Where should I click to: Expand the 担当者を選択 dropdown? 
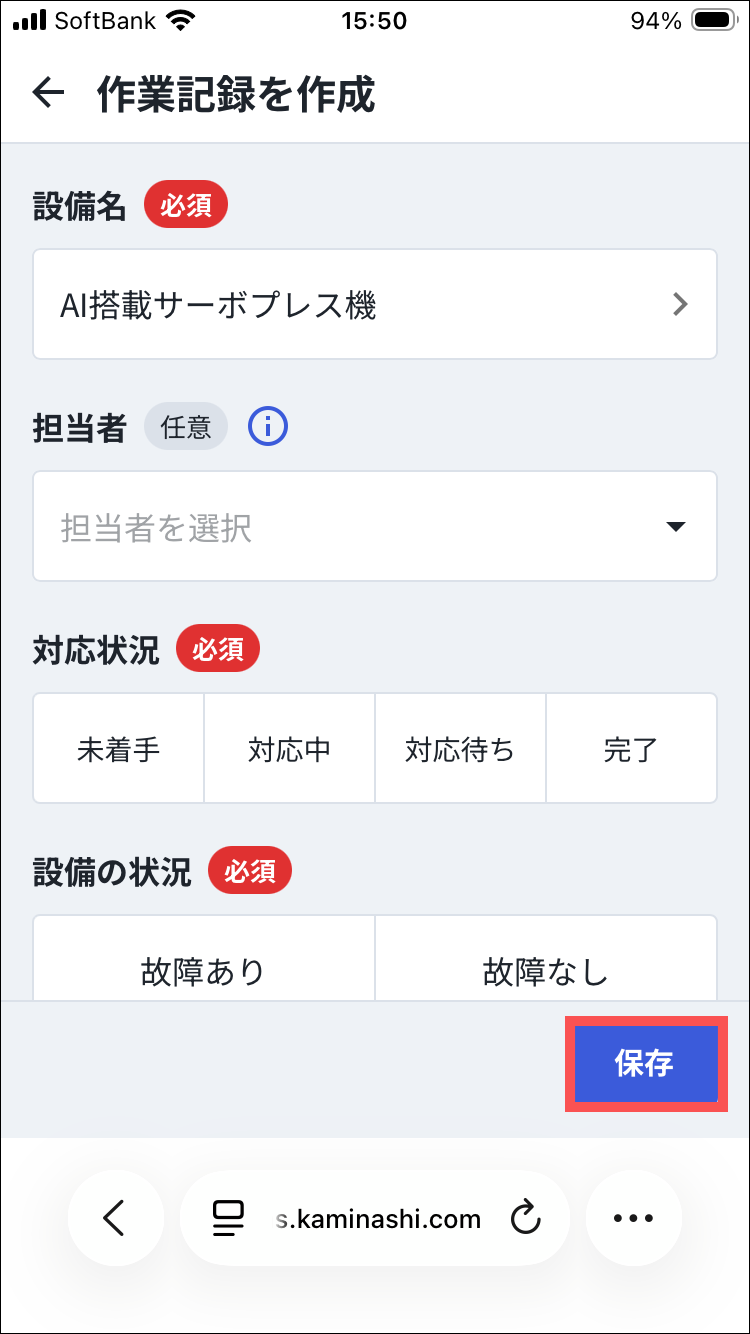[x=375, y=526]
